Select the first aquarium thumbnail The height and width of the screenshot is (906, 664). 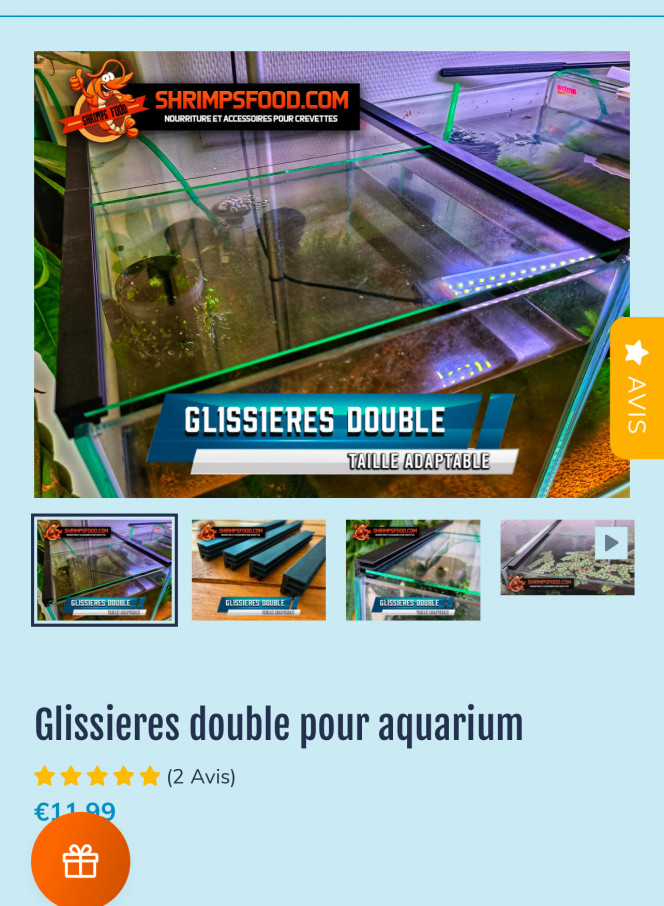tap(104, 570)
